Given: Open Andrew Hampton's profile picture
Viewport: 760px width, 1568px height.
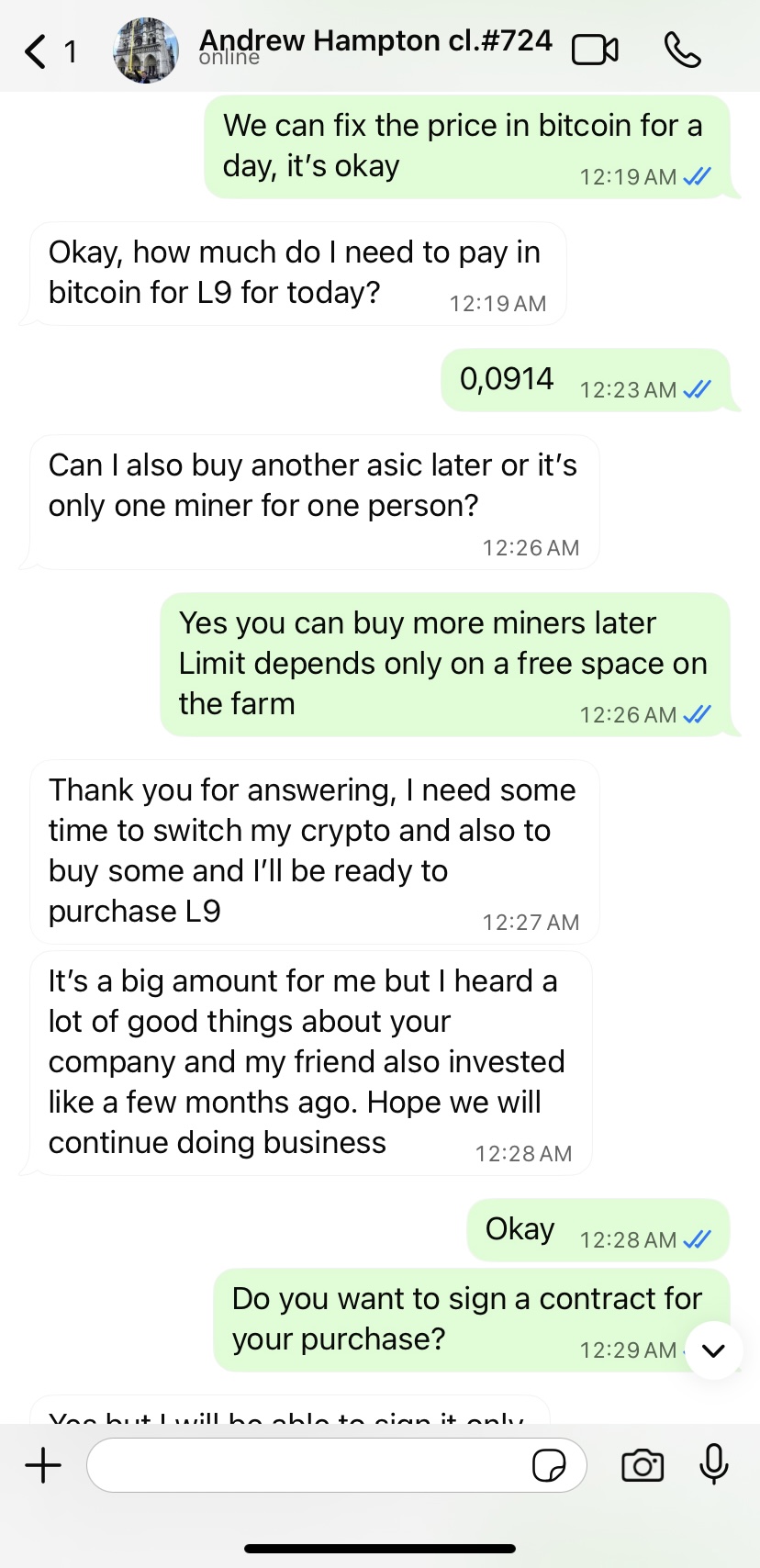Looking at the screenshot, I should (x=146, y=50).
